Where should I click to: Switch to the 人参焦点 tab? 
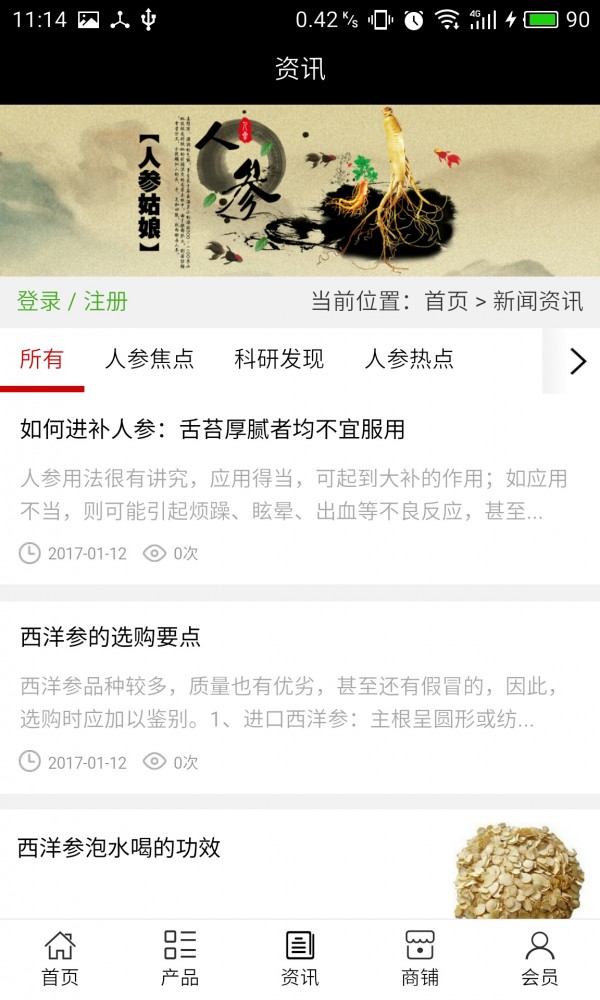coord(149,360)
